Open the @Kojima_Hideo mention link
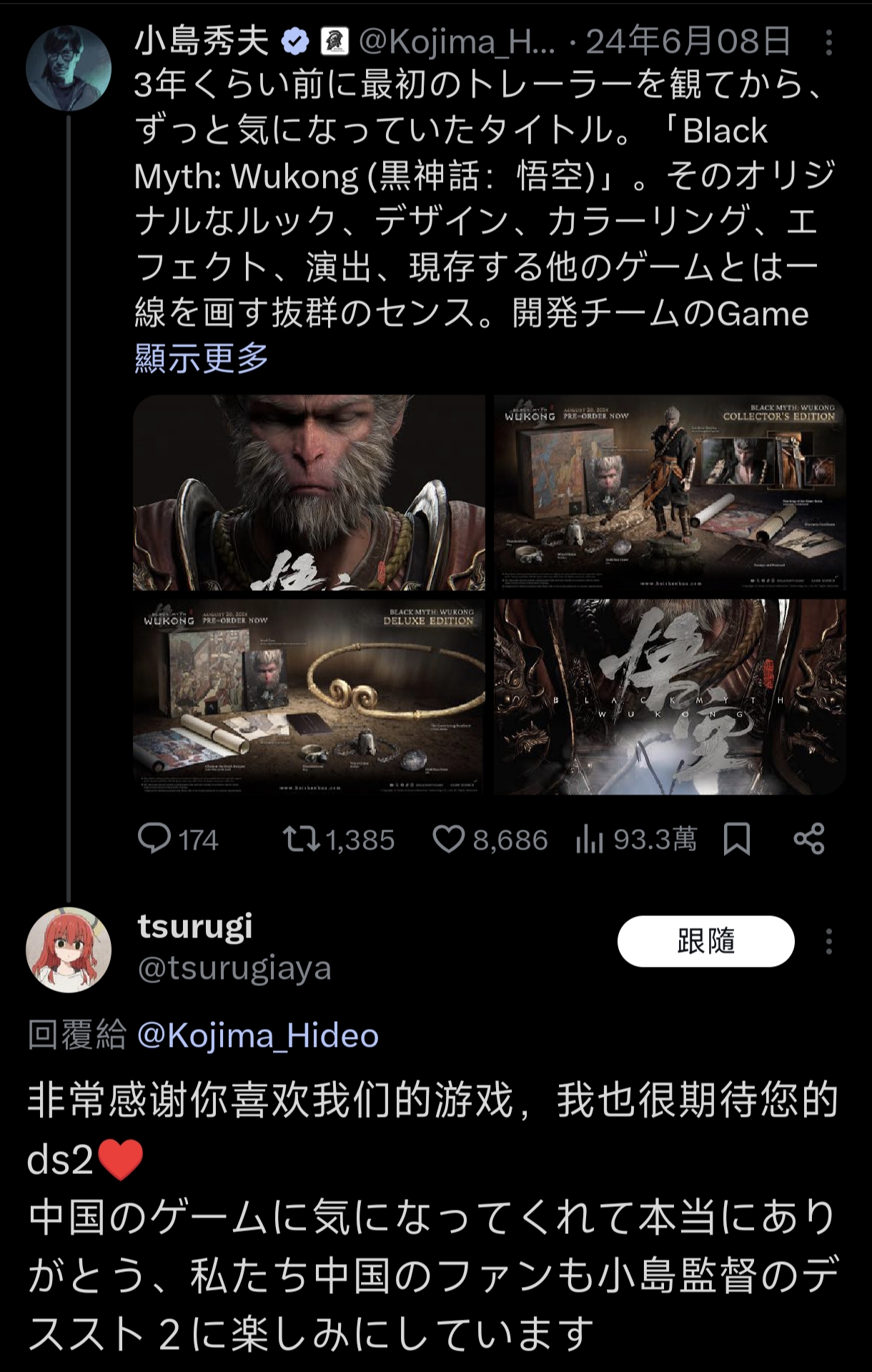The image size is (872, 1372). click(x=257, y=1035)
